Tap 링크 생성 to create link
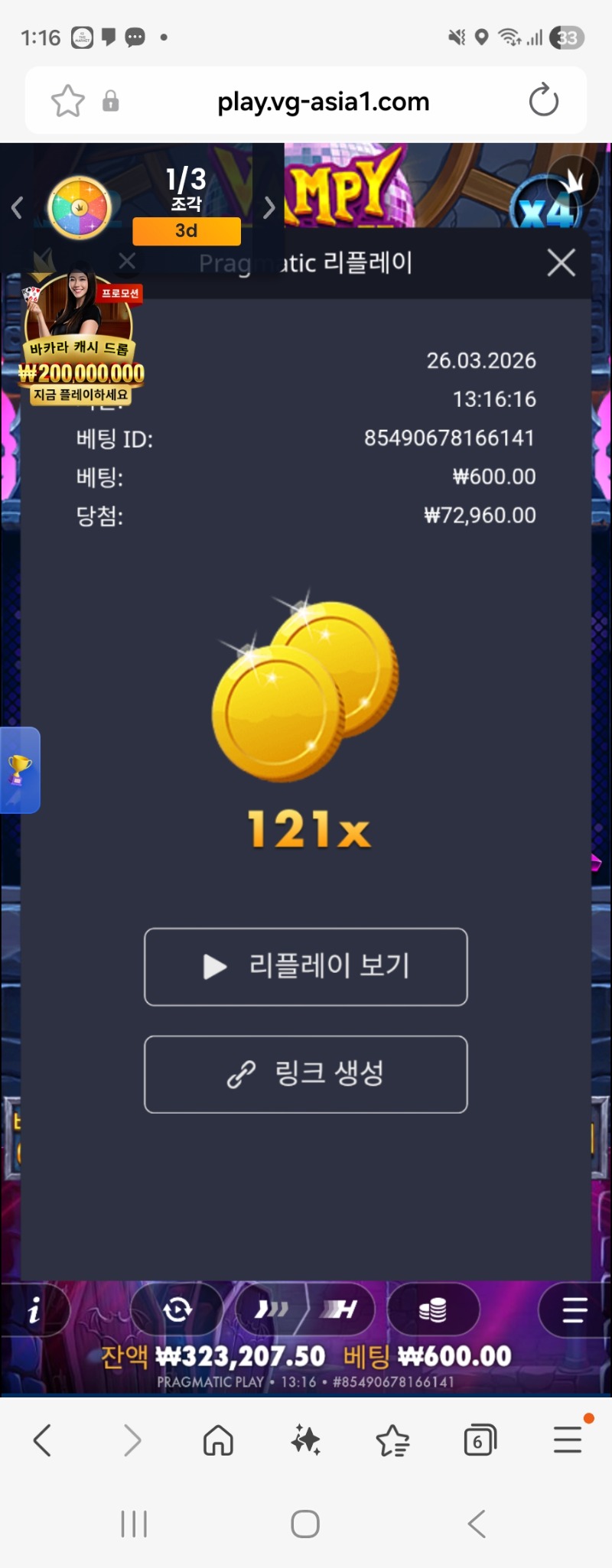This screenshot has height=1568, width=612. pos(306,1074)
